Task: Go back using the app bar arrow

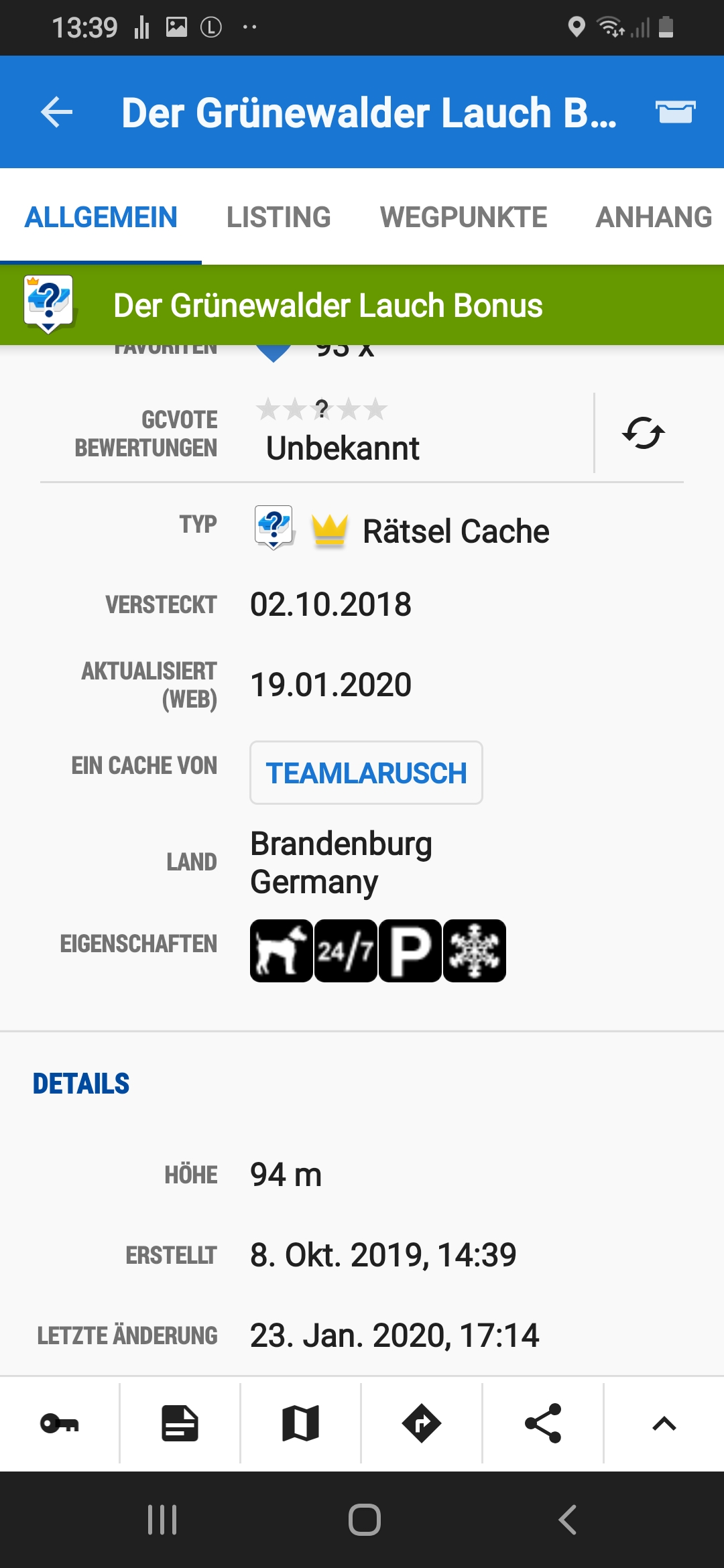Action: click(x=57, y=112)
